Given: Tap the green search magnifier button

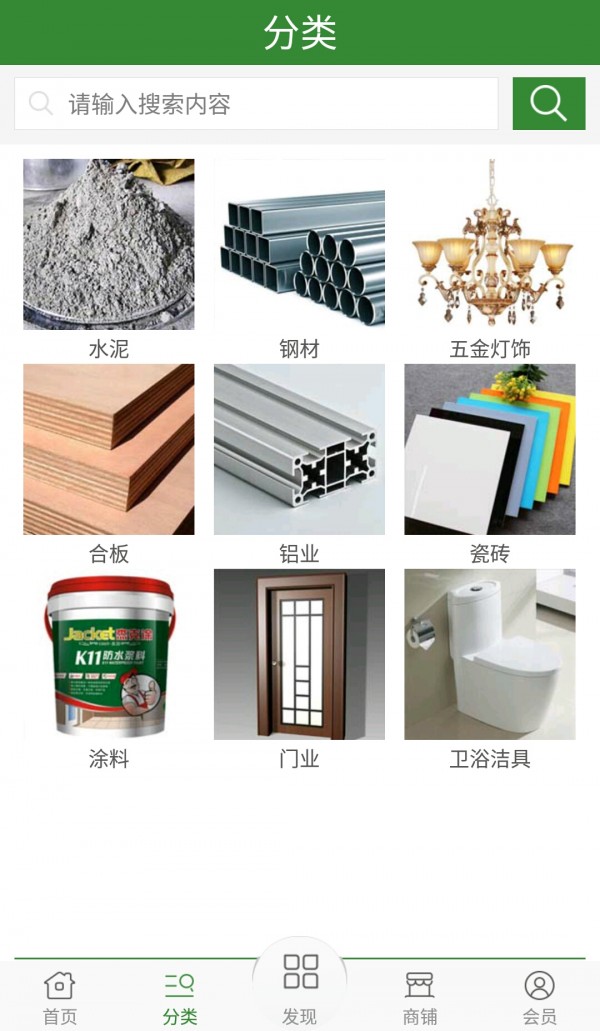Looking at the screenshot, I should tap(548, 104).
